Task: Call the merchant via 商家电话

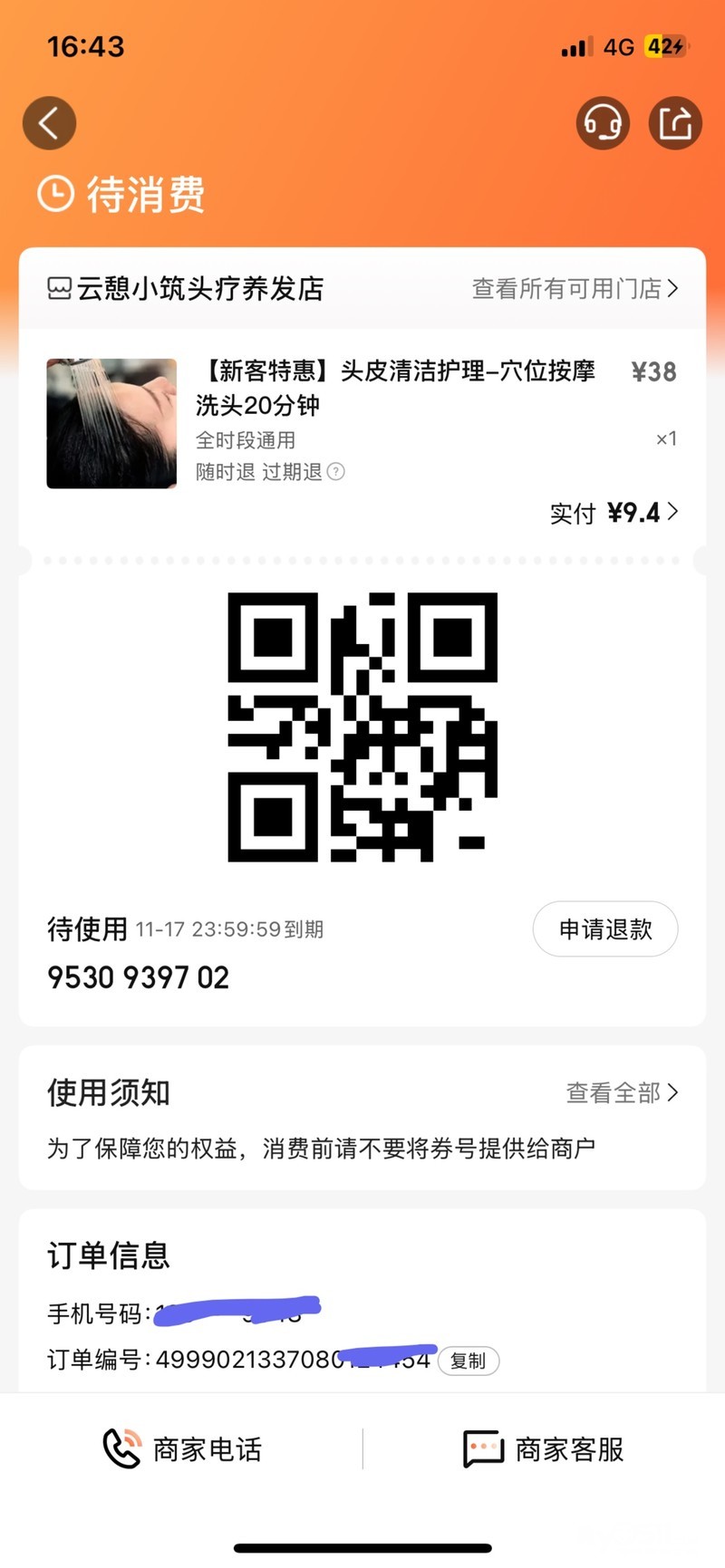Action: pyautogui.click(x=183, y=1449)
